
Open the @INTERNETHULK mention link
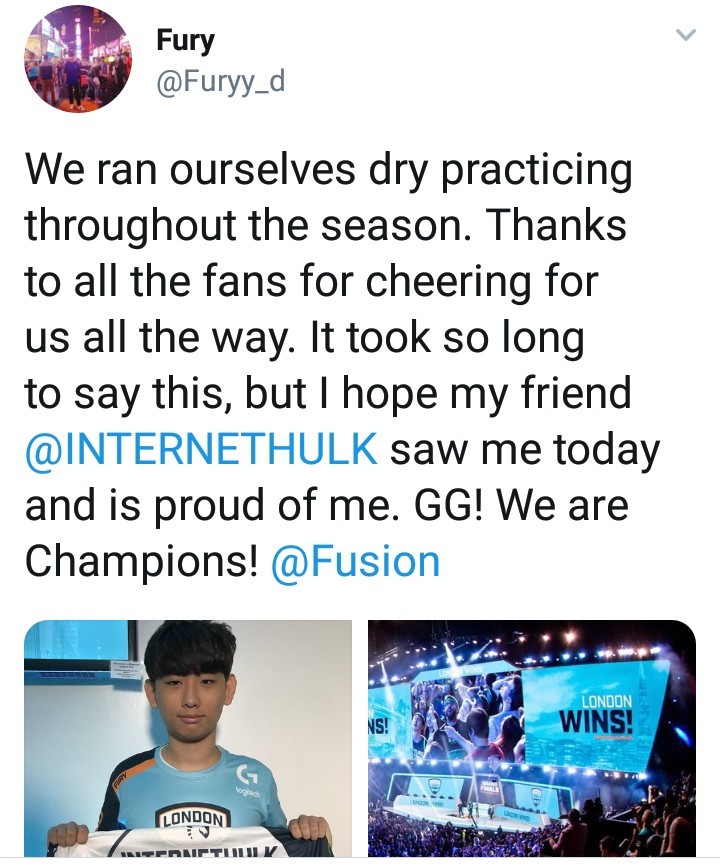(x=201, y=450)
